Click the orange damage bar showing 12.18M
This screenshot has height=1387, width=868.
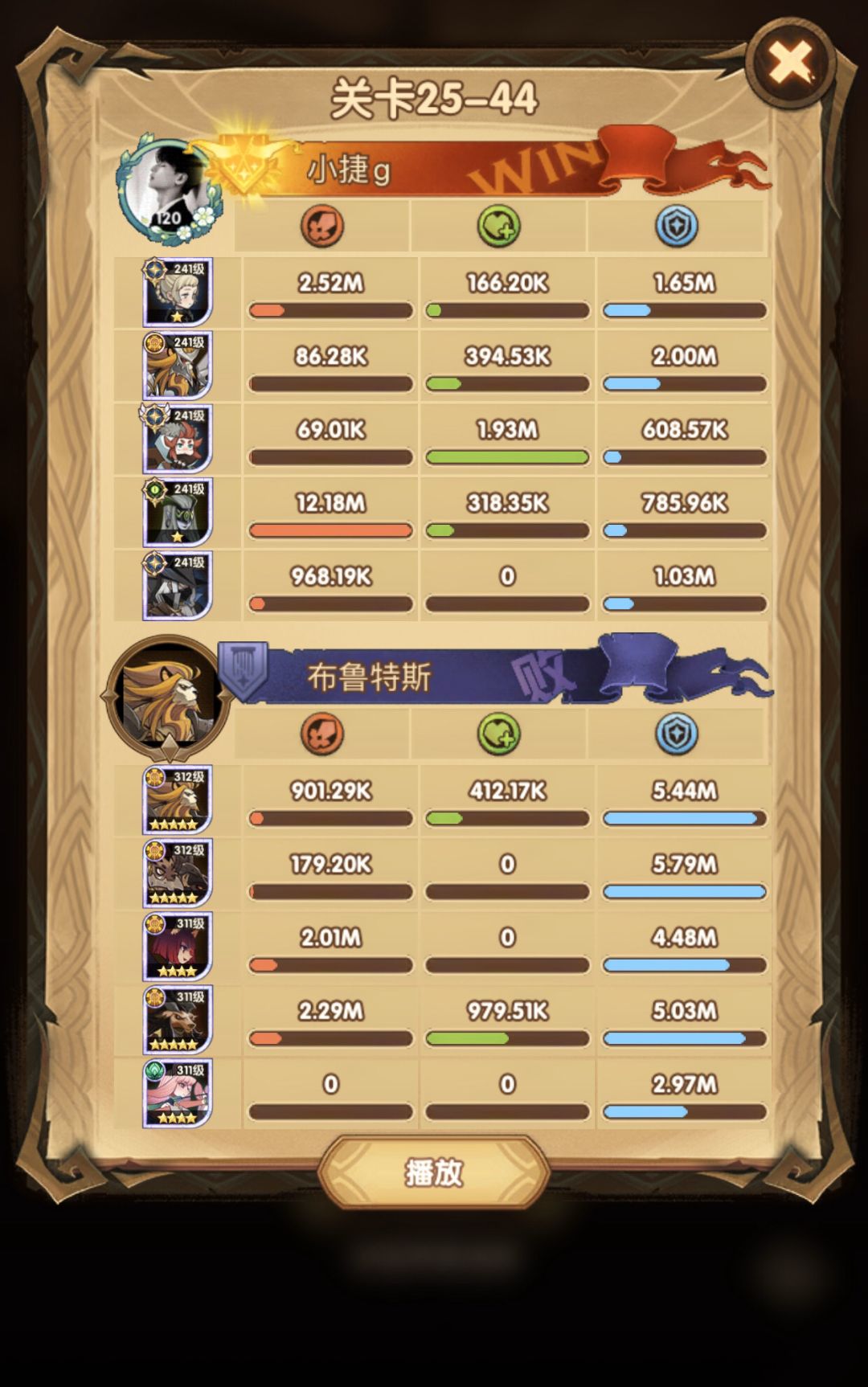coord(330,530)
